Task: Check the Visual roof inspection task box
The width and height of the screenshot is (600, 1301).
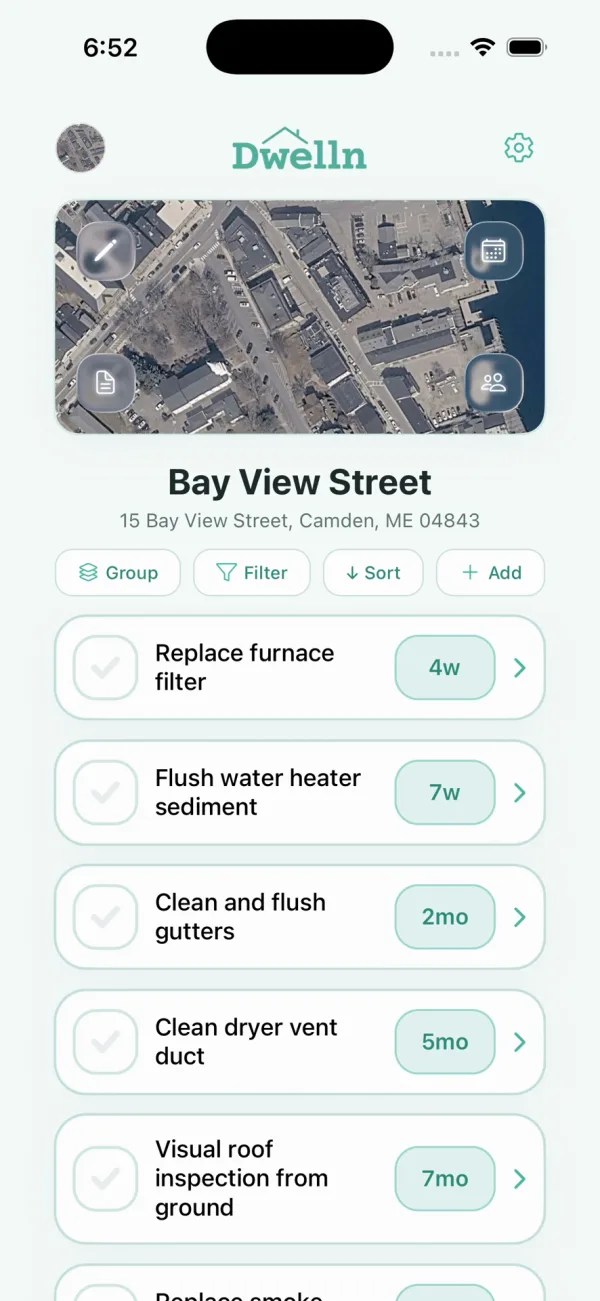Action: [105, 1179]
